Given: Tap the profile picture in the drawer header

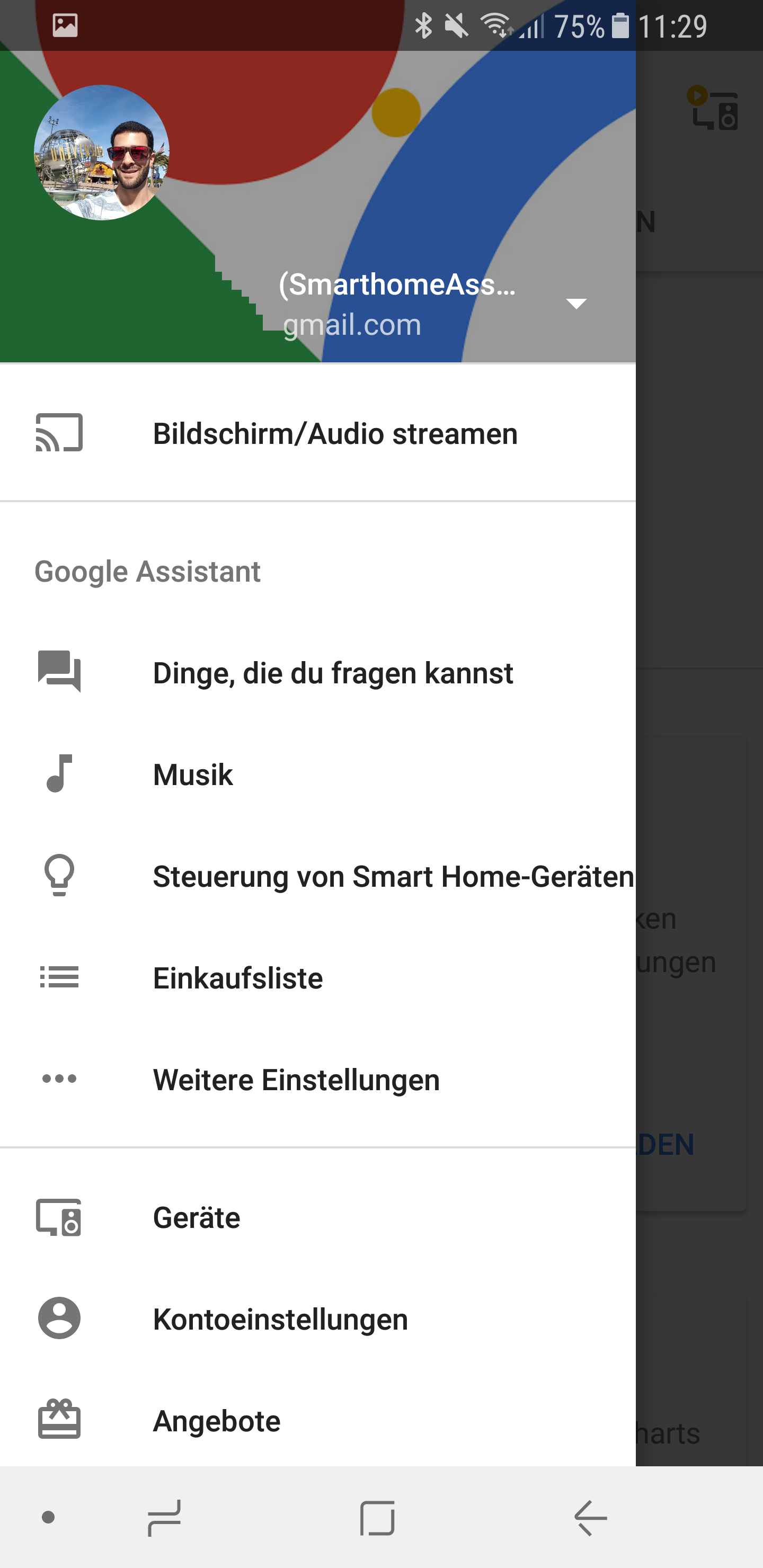Looking at the screenshot, I should click(x=102, y=153).
